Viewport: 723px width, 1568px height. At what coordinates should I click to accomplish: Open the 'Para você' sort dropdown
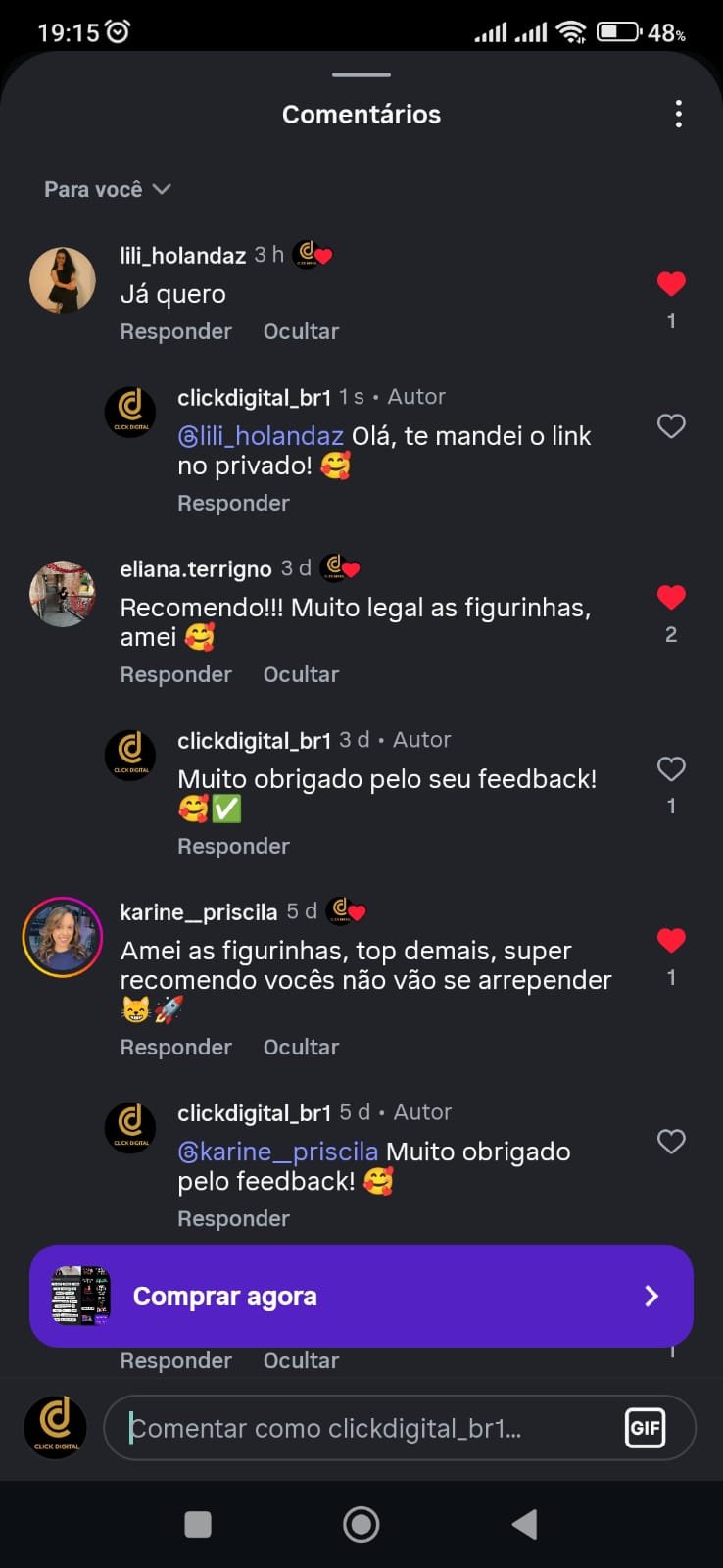108,188
